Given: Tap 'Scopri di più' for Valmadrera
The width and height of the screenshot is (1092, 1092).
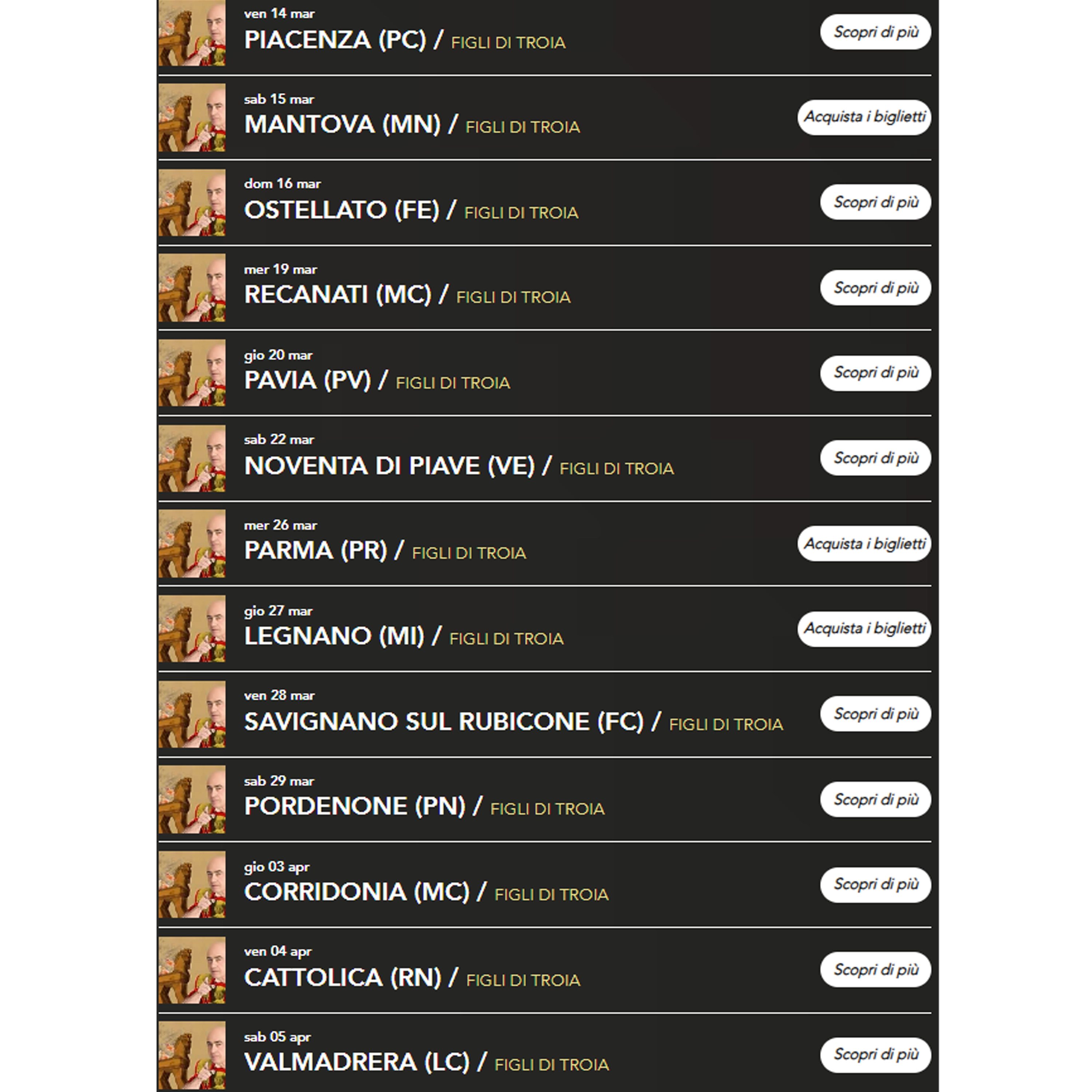Looking at the screenshot, I should pyautogui.click(x=875, y=1055).
